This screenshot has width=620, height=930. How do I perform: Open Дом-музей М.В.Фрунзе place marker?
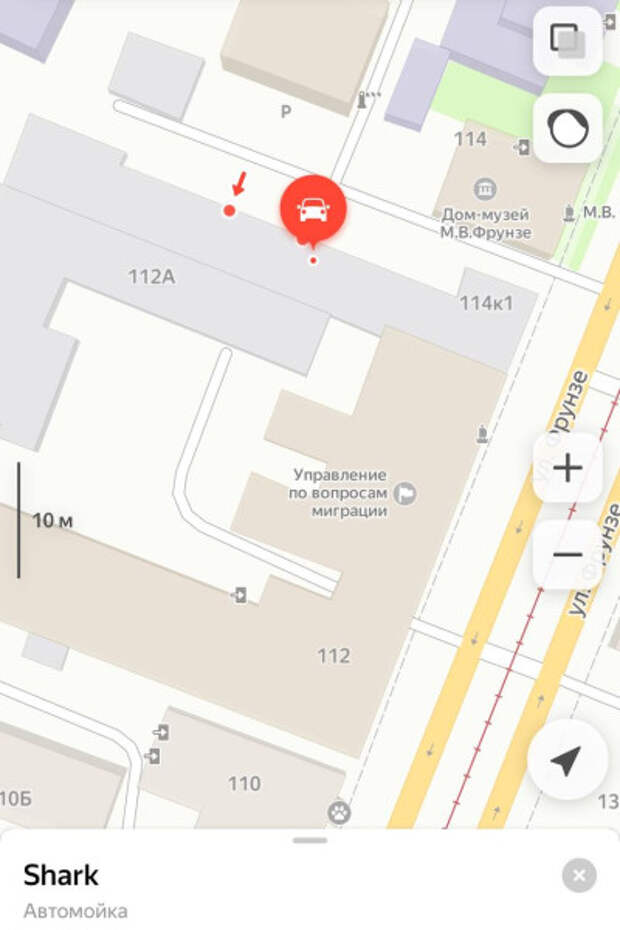coord(486,189)
